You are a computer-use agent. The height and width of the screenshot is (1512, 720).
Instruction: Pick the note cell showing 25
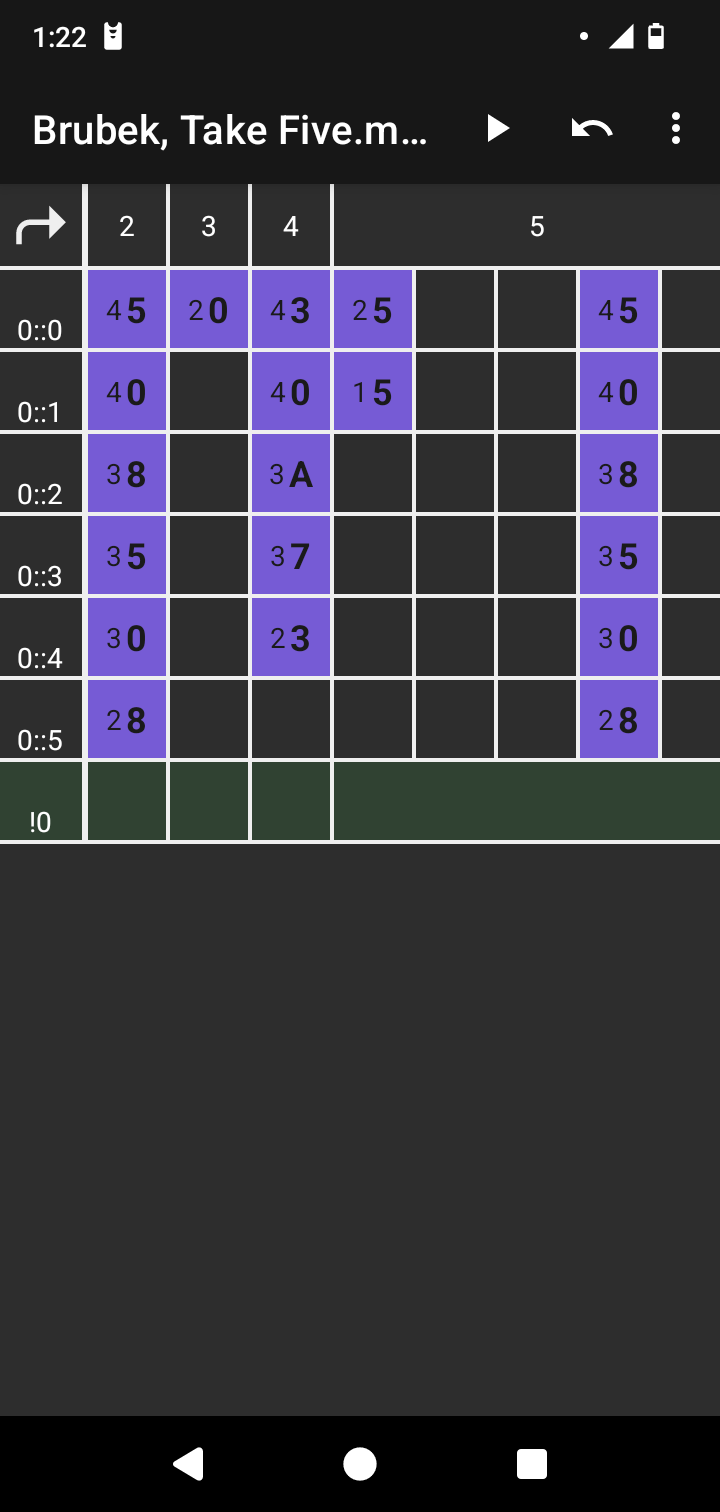pos(373,310)
